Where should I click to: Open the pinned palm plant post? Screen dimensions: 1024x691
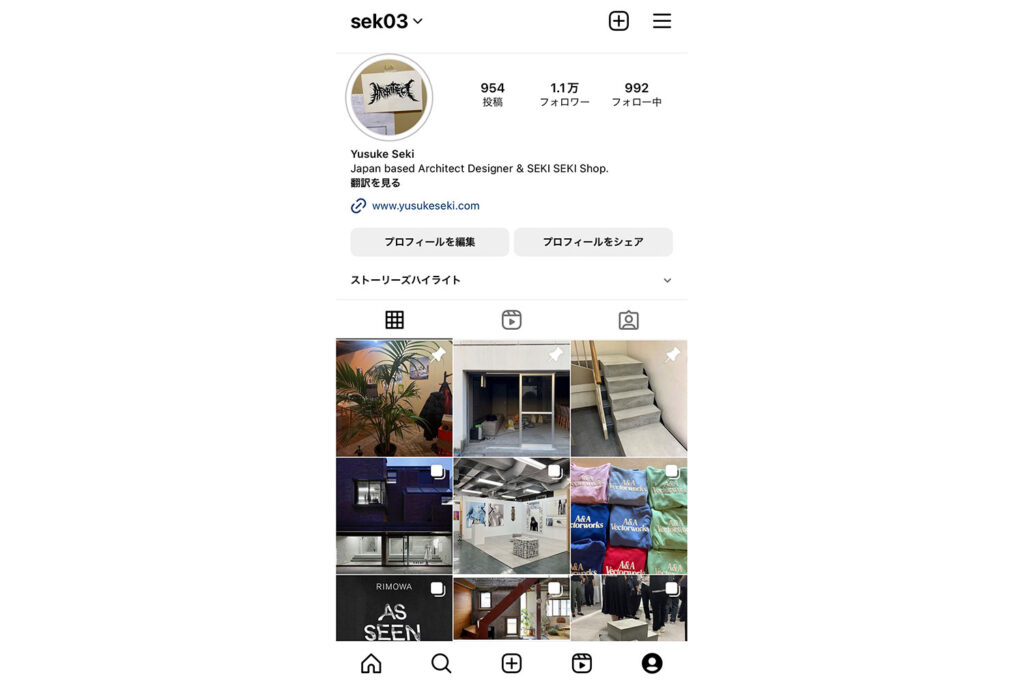[x=394, y=398]
